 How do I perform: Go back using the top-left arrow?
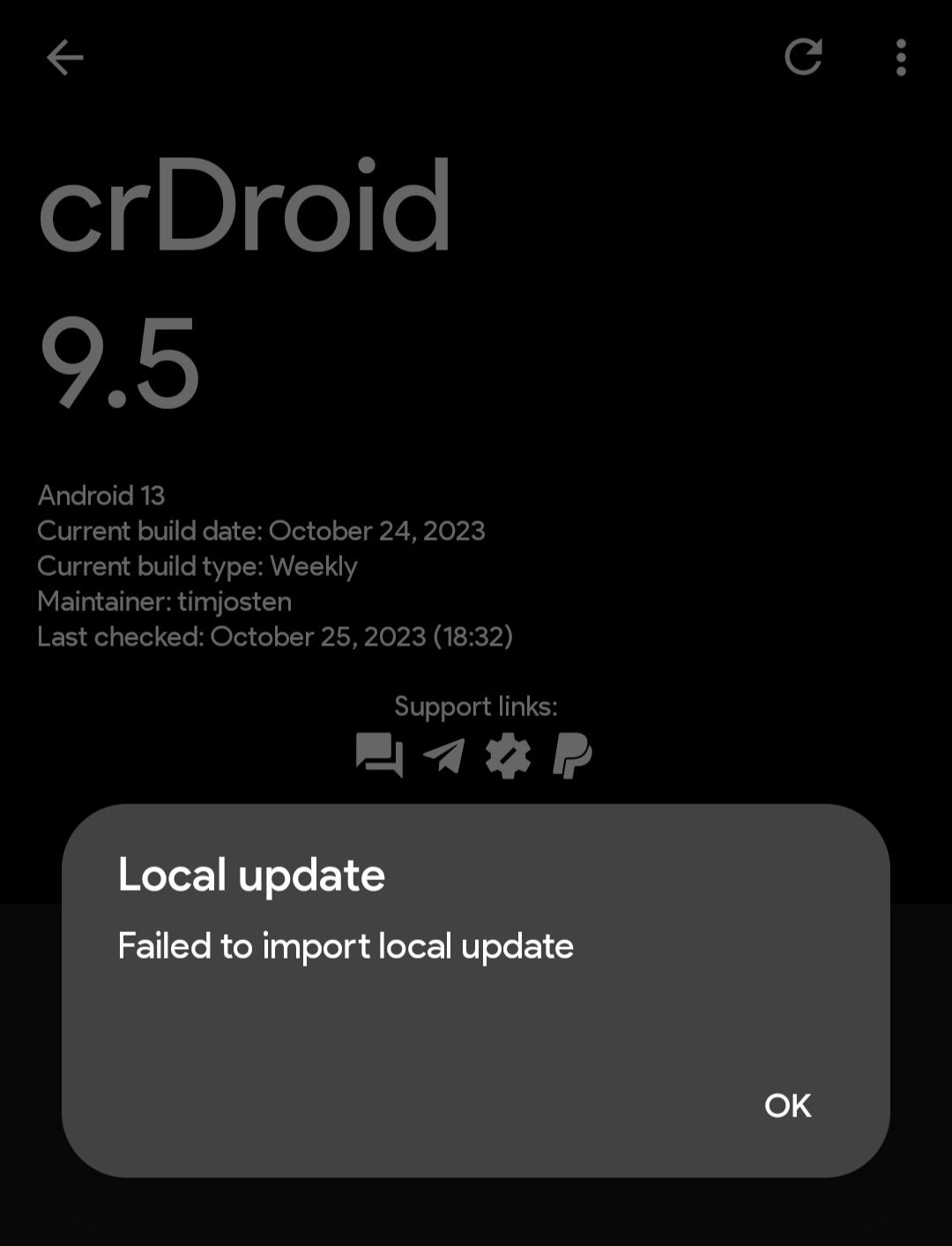pos(64,58)
